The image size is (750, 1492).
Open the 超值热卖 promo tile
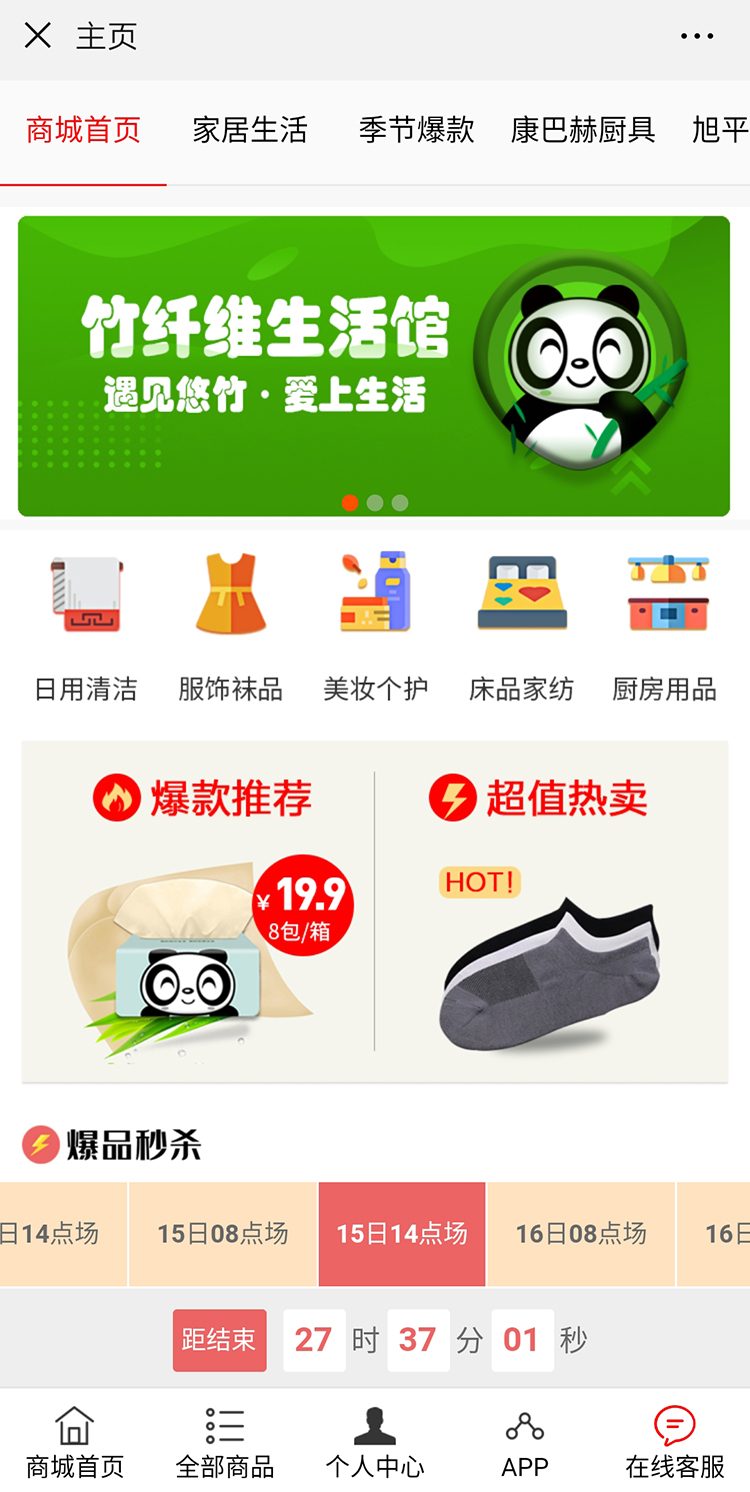pos(552,911)
